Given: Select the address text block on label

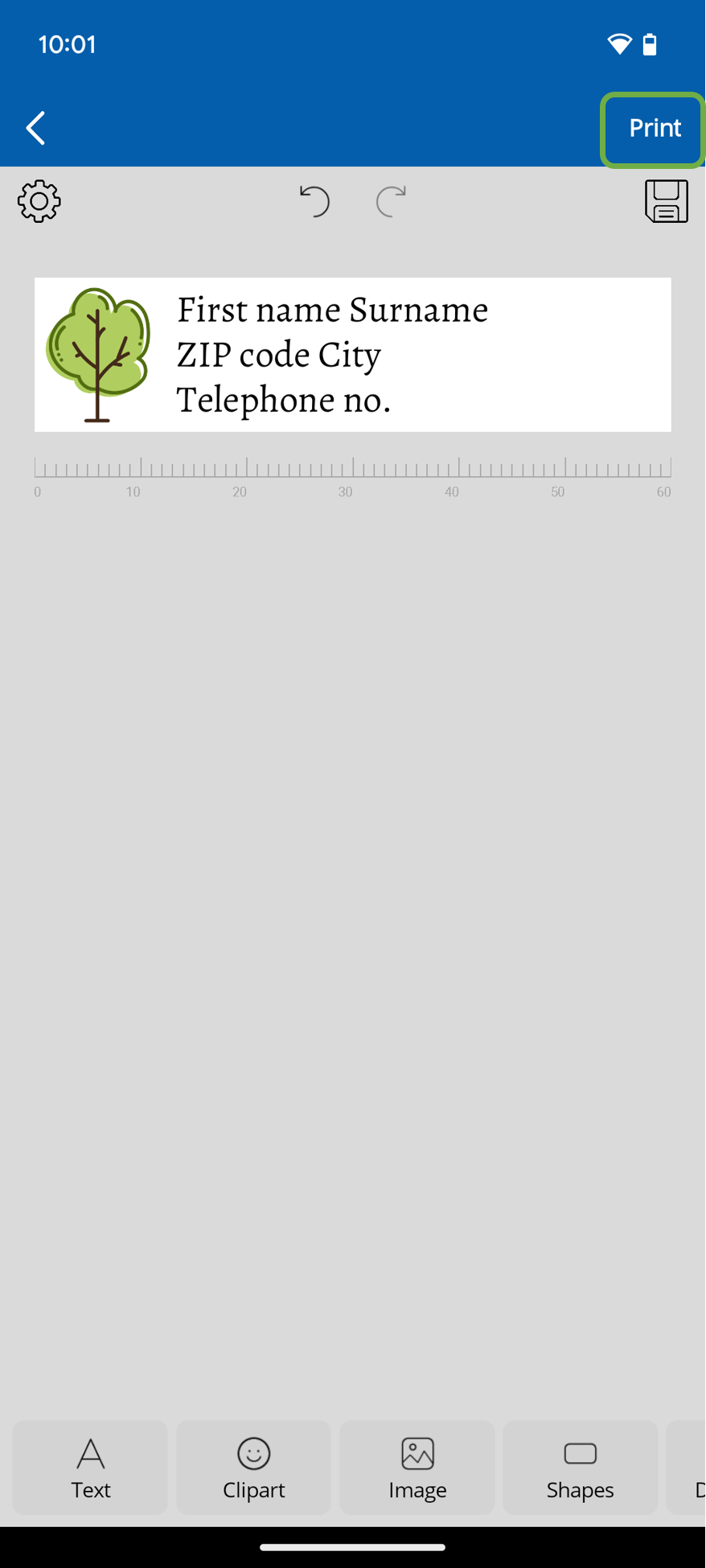Looking at the screenshot, I should pos(332,355).
